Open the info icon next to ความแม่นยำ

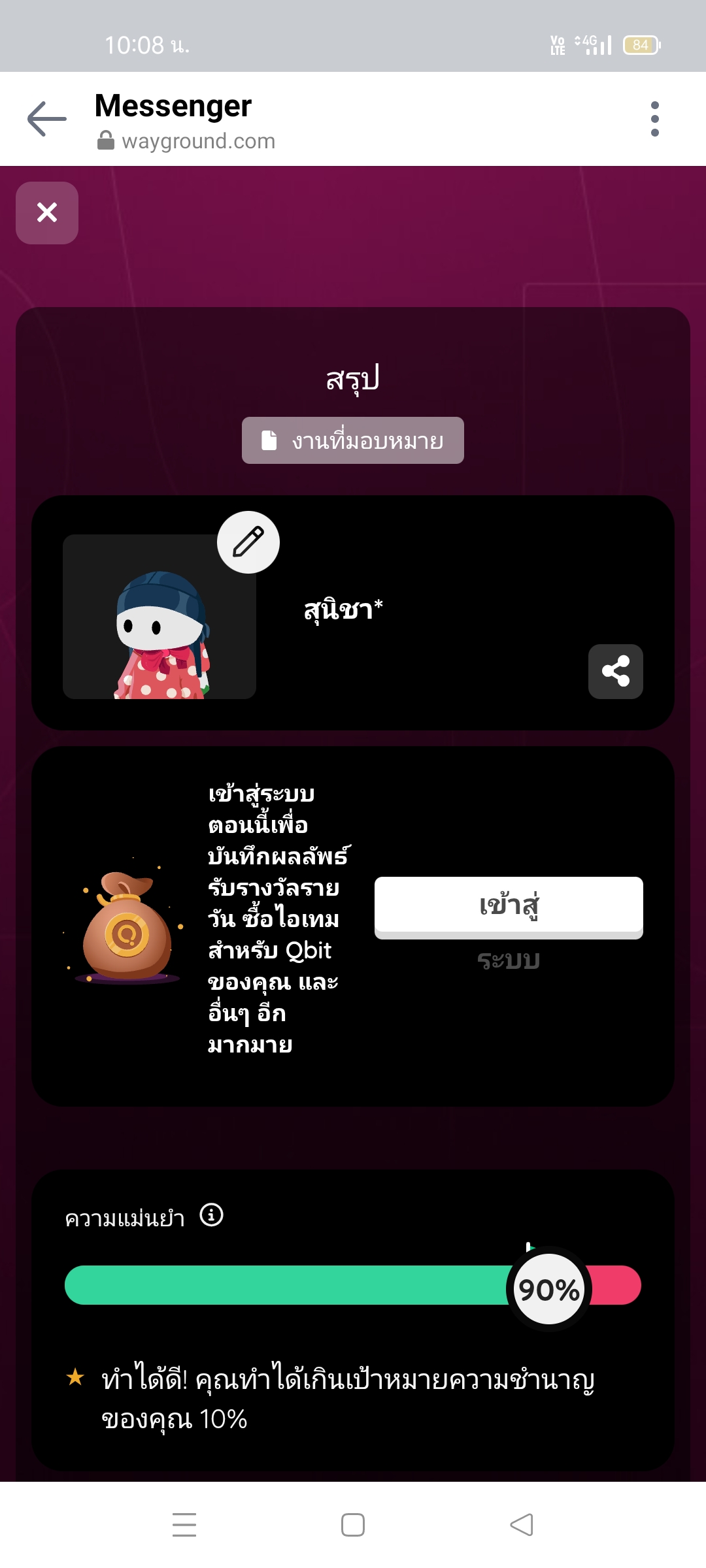click(x=211, y=1215)
